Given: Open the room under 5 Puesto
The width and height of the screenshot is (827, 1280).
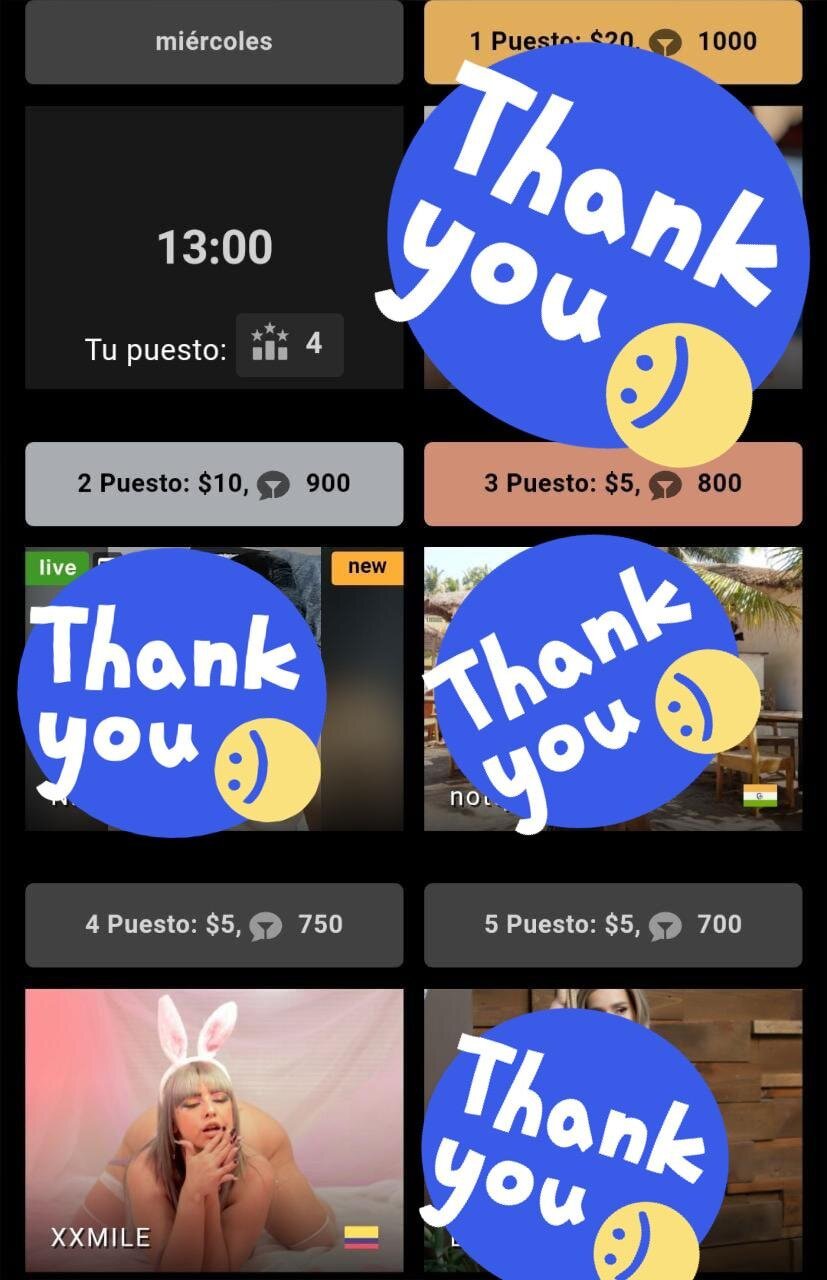Looking at the screenshot, I should point(612,1130).
